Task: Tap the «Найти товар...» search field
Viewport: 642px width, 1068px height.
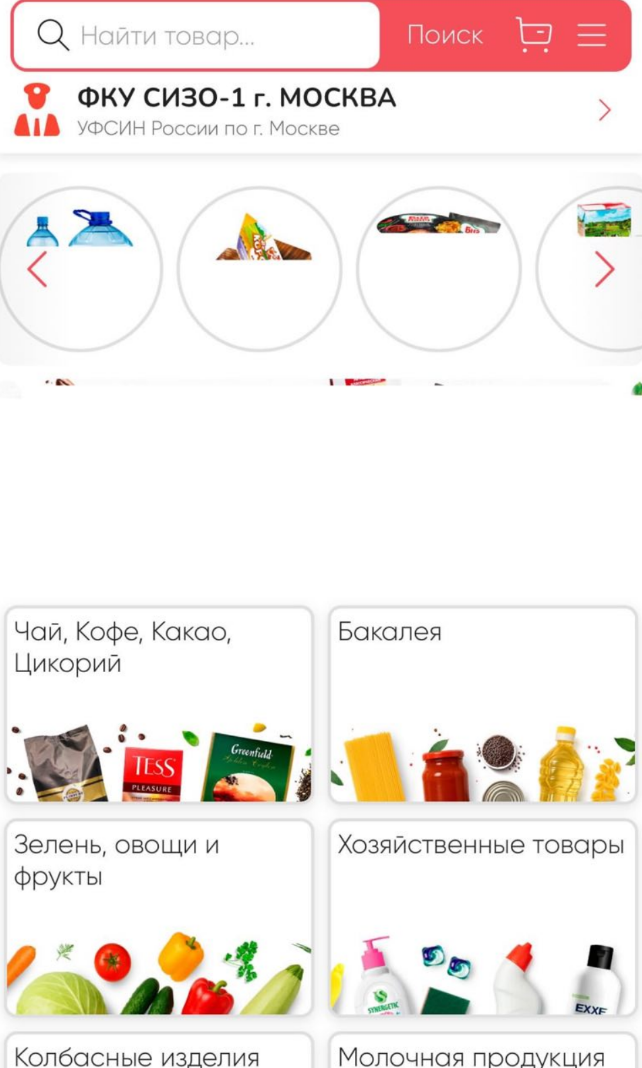Action: [x=200, y=36]
